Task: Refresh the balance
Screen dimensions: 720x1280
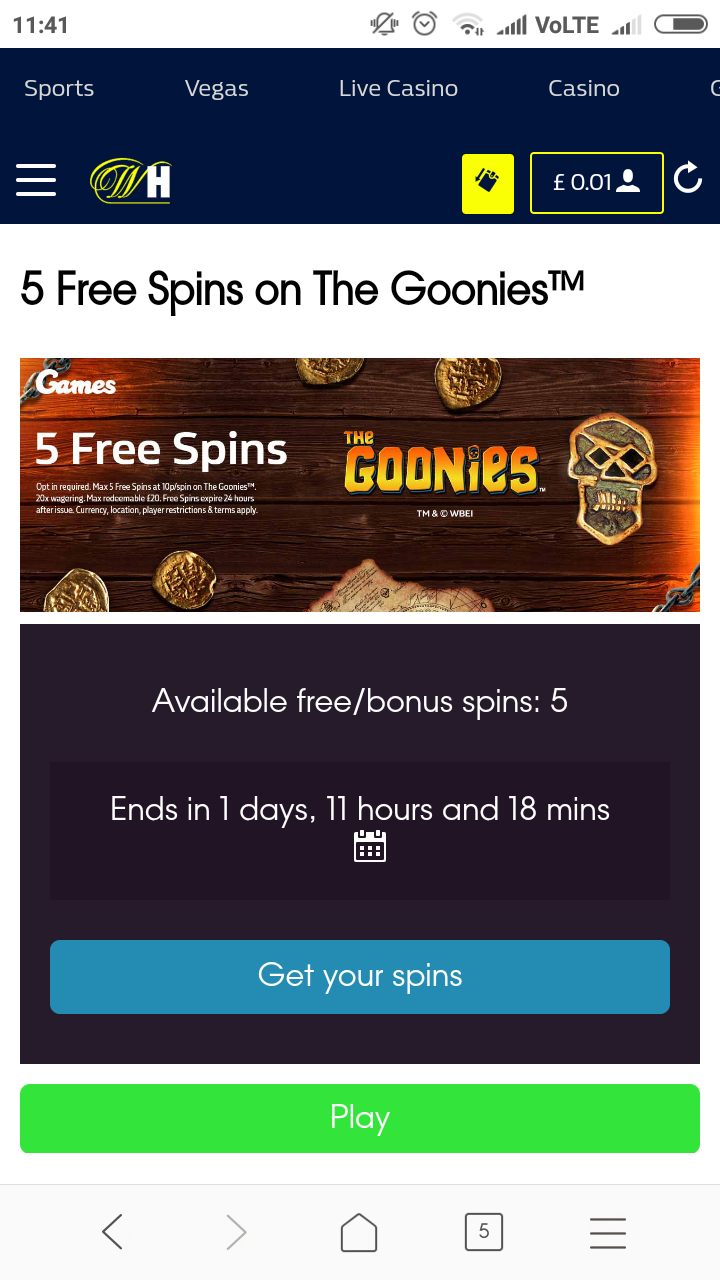Action: pos(688,180)
